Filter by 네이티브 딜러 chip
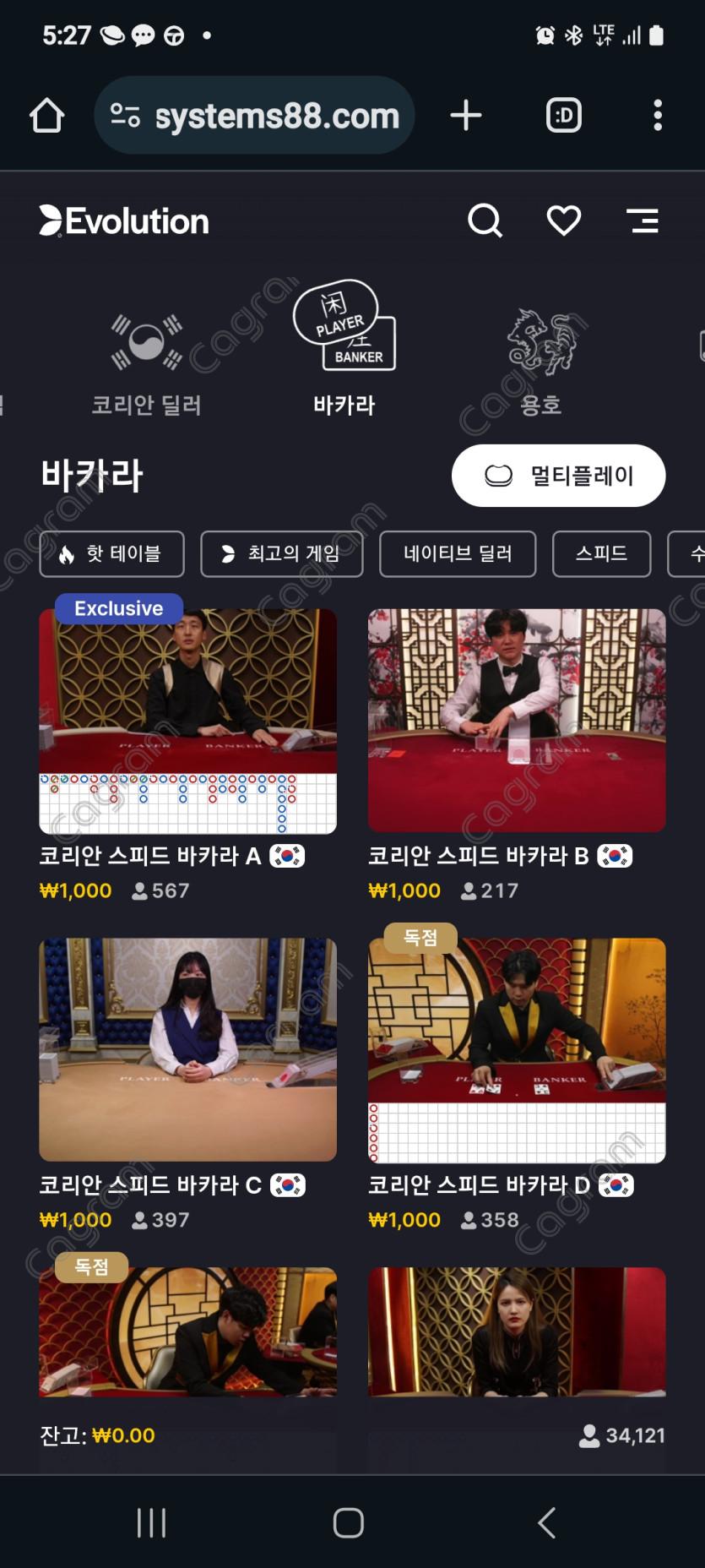 point(458,554)
